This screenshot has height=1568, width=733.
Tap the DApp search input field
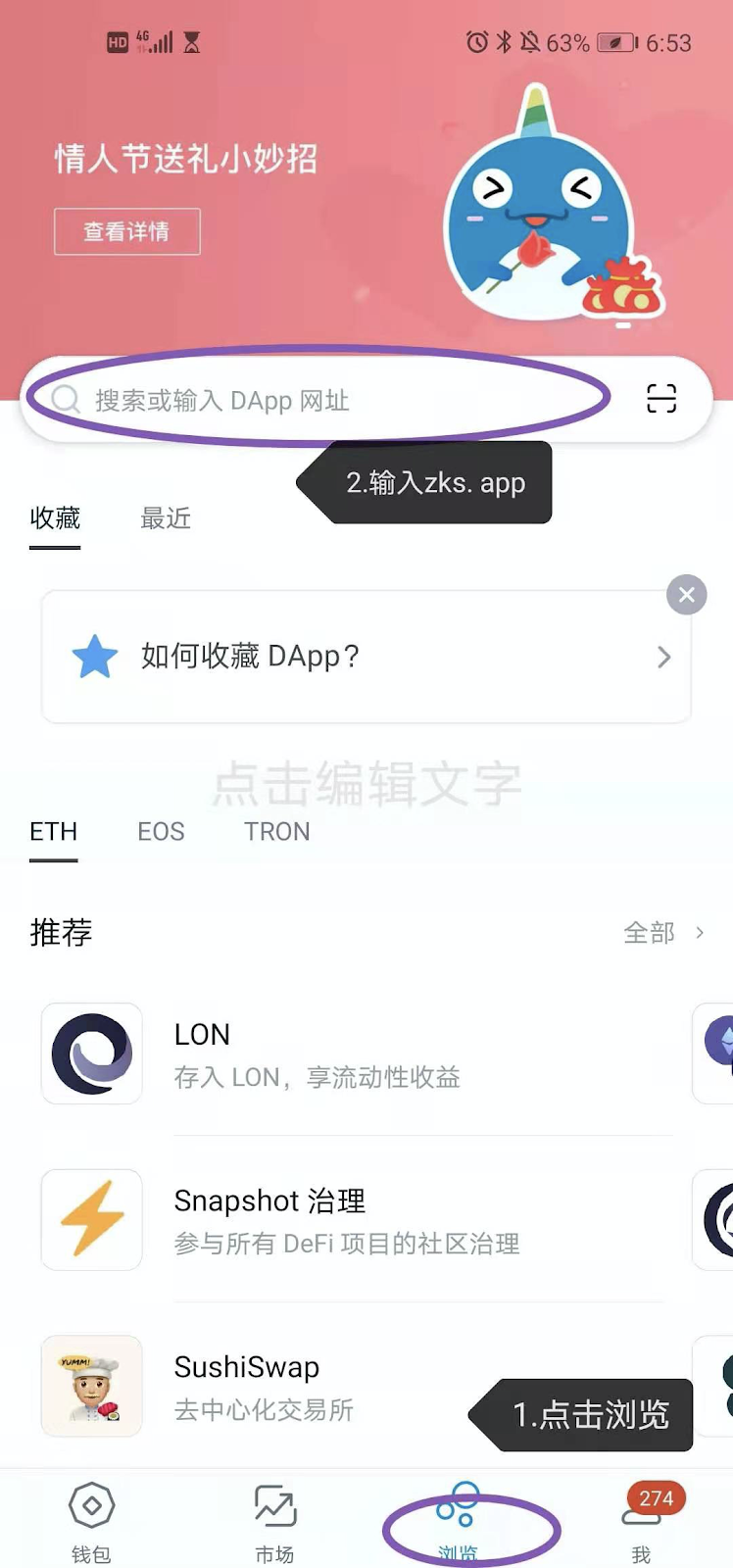click(294, 399)
